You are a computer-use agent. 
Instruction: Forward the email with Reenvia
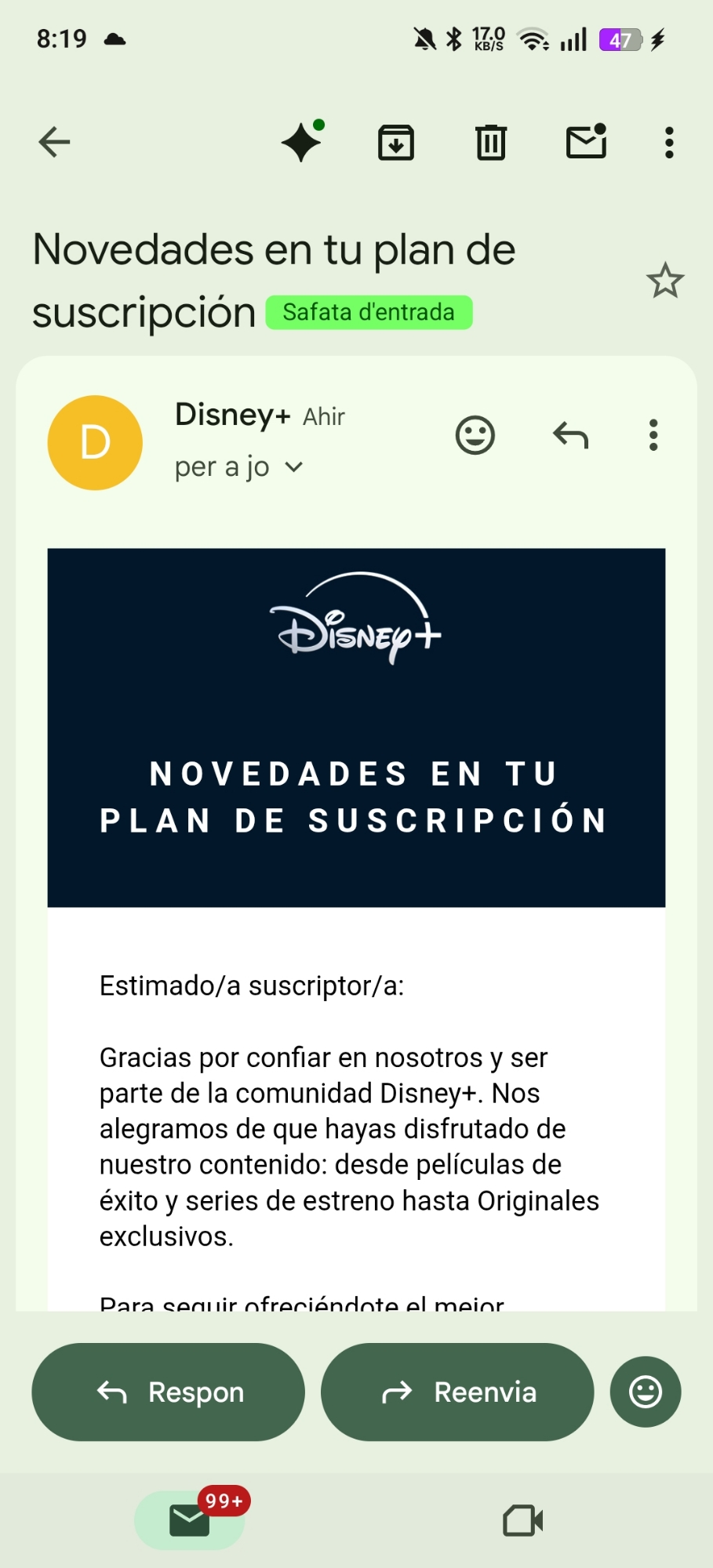457,1392
